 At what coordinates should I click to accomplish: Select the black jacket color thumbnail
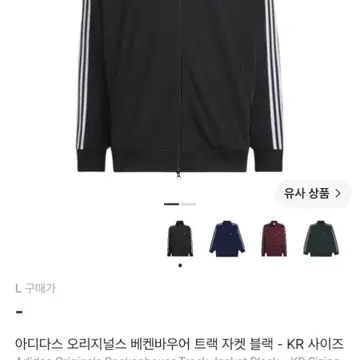click(x=180, y=238)
